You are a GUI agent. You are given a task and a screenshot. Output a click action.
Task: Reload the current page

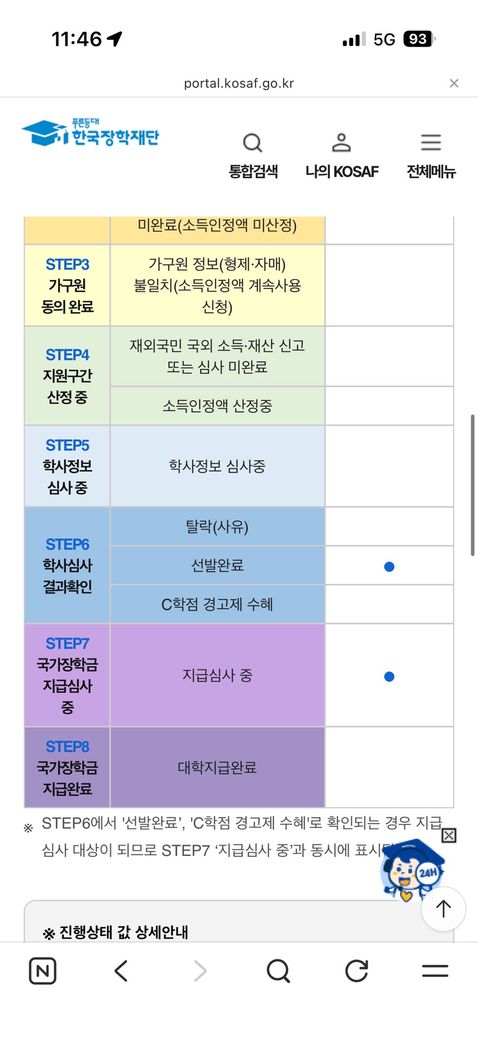pyautogui.click(x=357, y=972)
